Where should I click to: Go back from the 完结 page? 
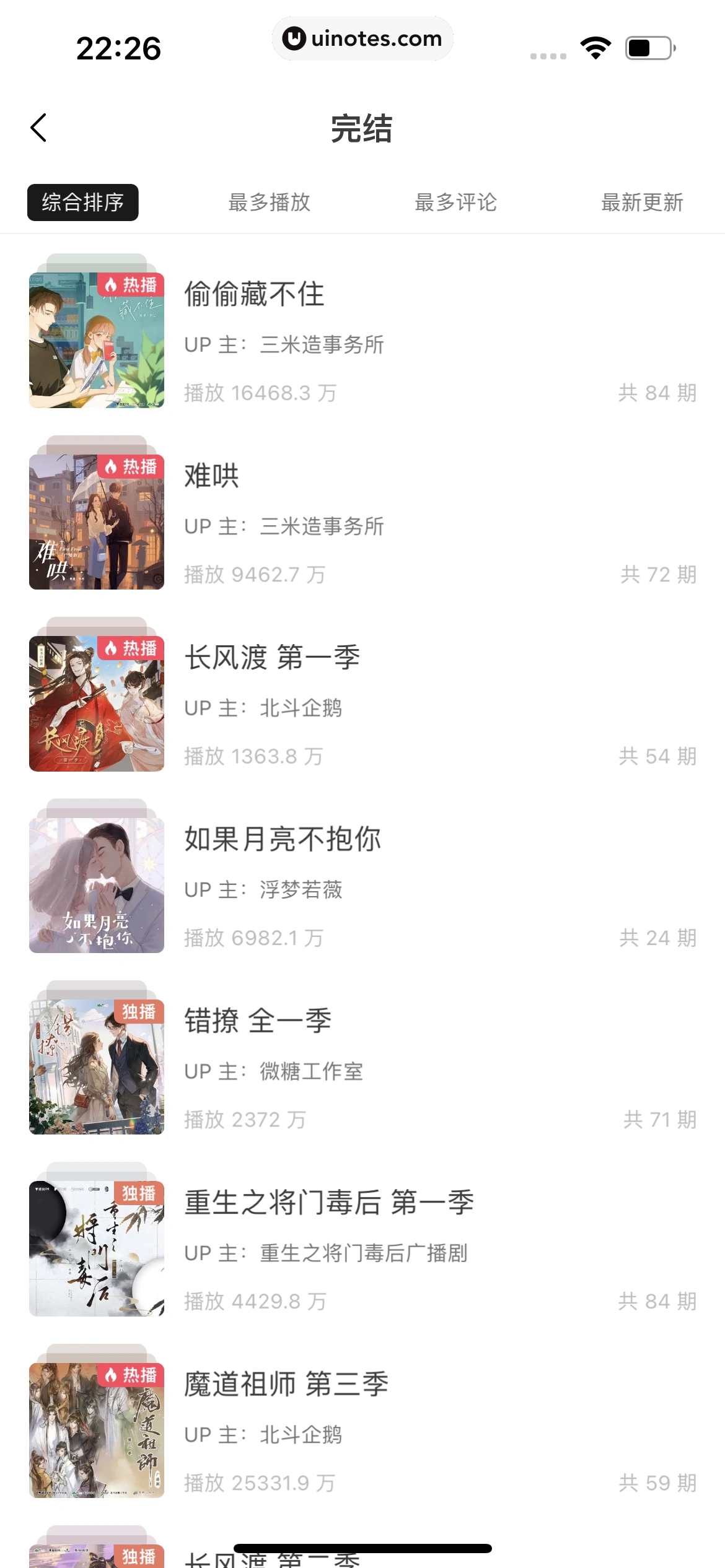[38, 128]
